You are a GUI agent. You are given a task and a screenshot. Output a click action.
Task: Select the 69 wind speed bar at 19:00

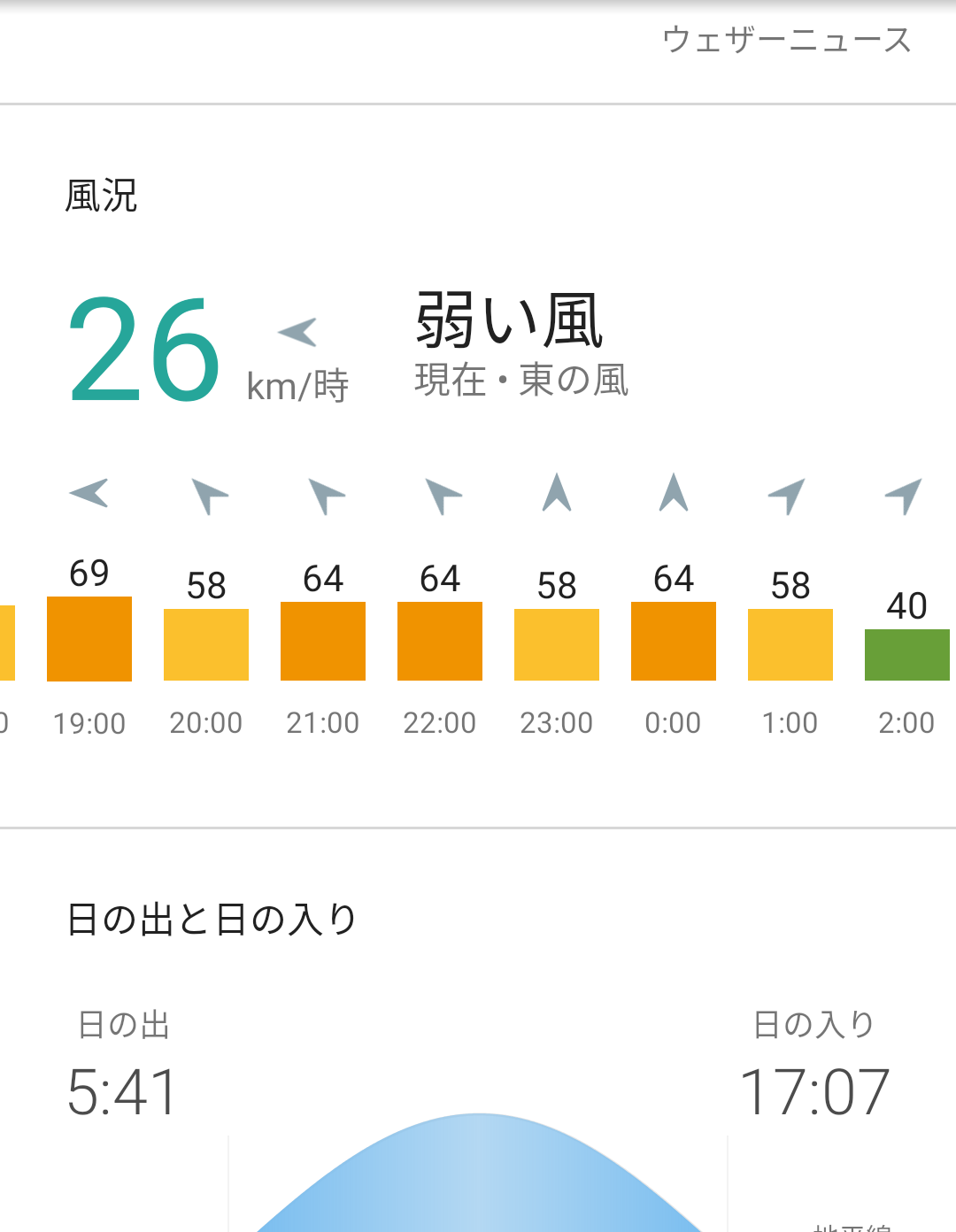(x=89, y=639)
